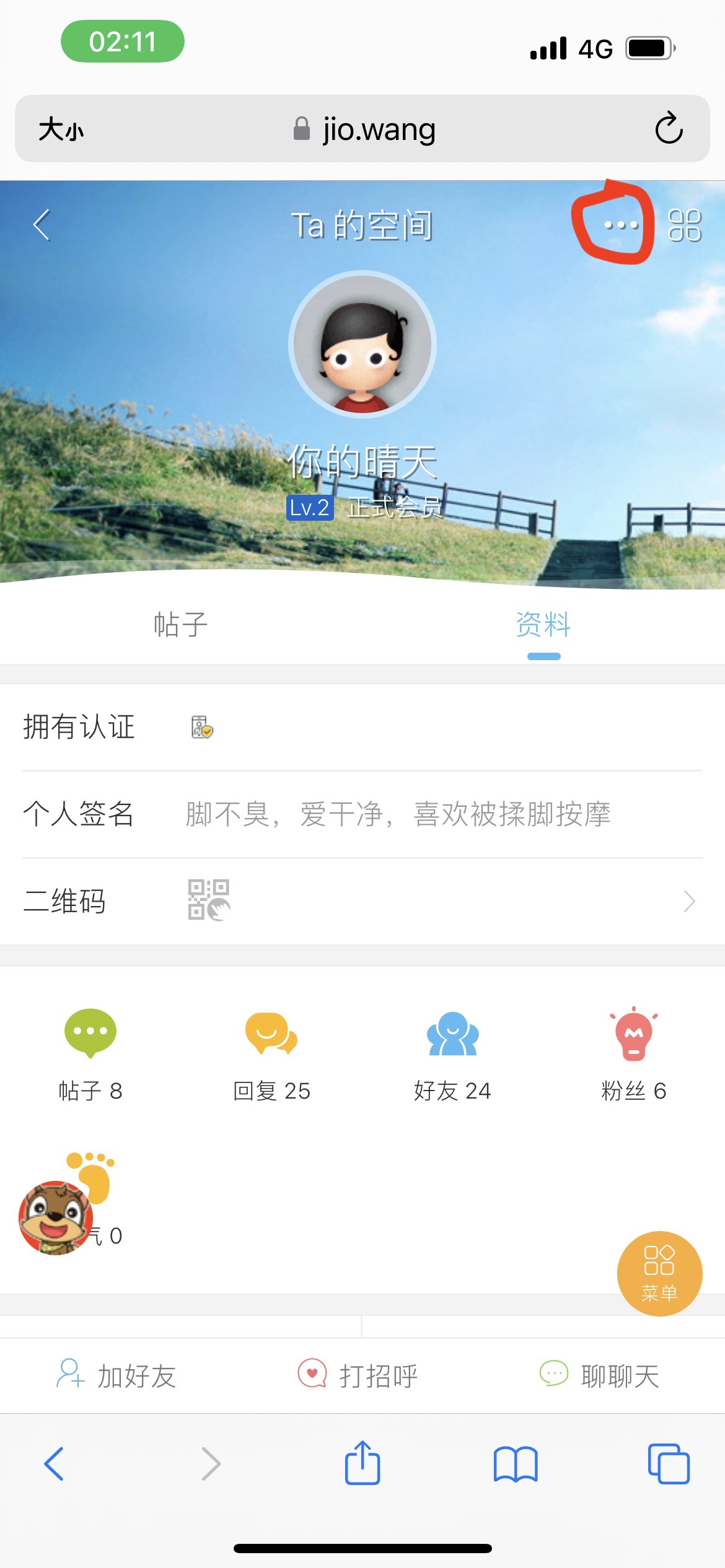Image resolution: width=725 pixels, height=1568 pixels.
Task: Tap 加好友 to add friend
Action: 118,1375
